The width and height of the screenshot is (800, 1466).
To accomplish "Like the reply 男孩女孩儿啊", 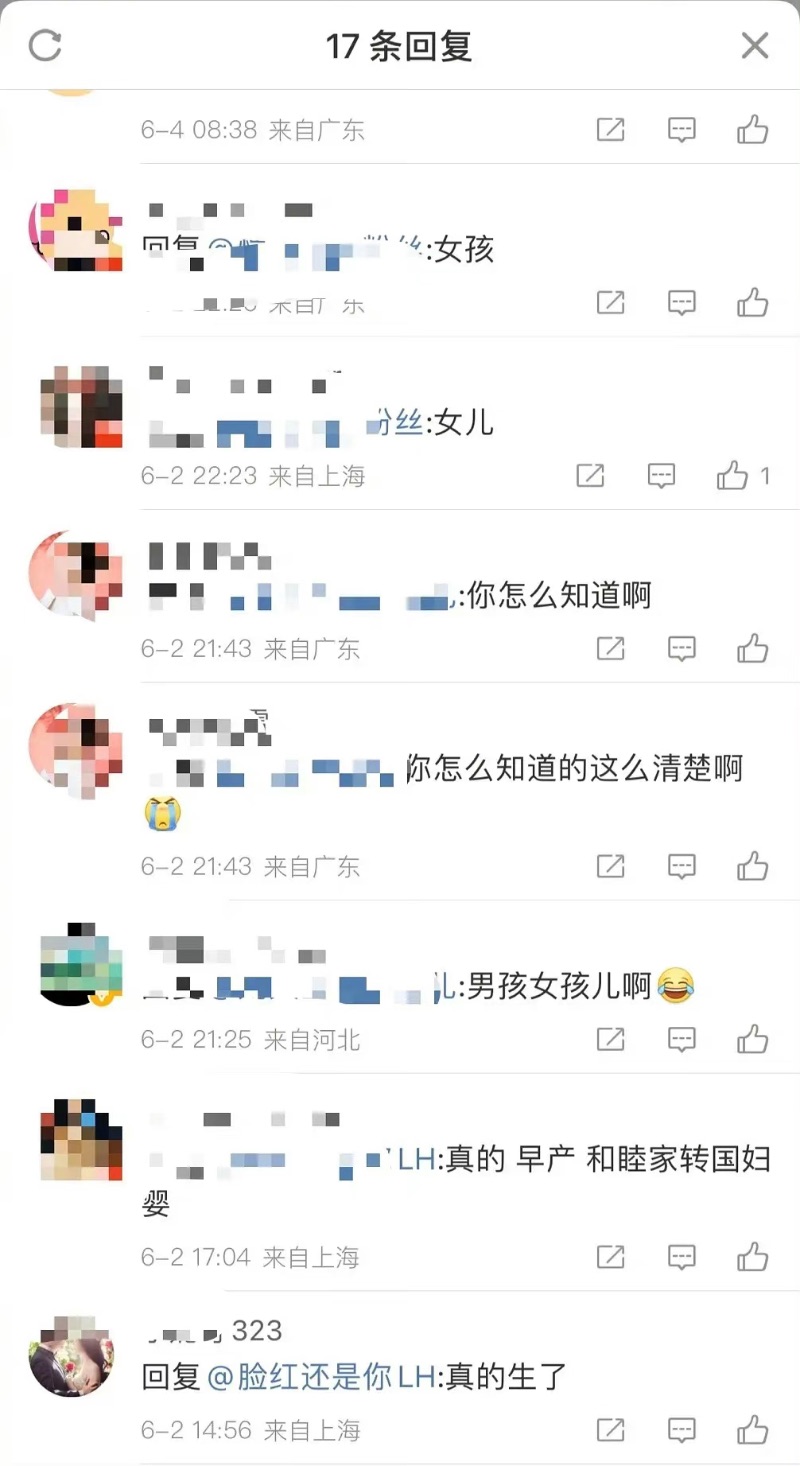I will pos(752,1040).
